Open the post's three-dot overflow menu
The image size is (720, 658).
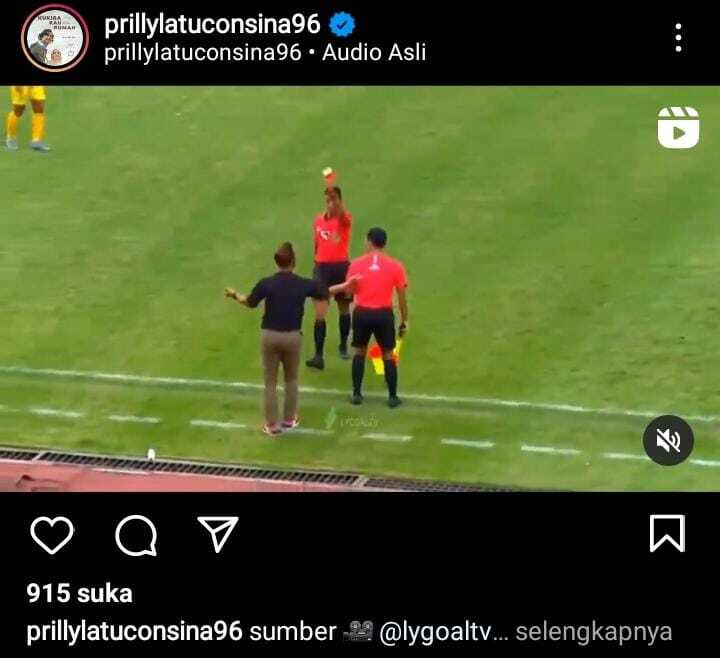pyautogui.click(x=678, y=38)
